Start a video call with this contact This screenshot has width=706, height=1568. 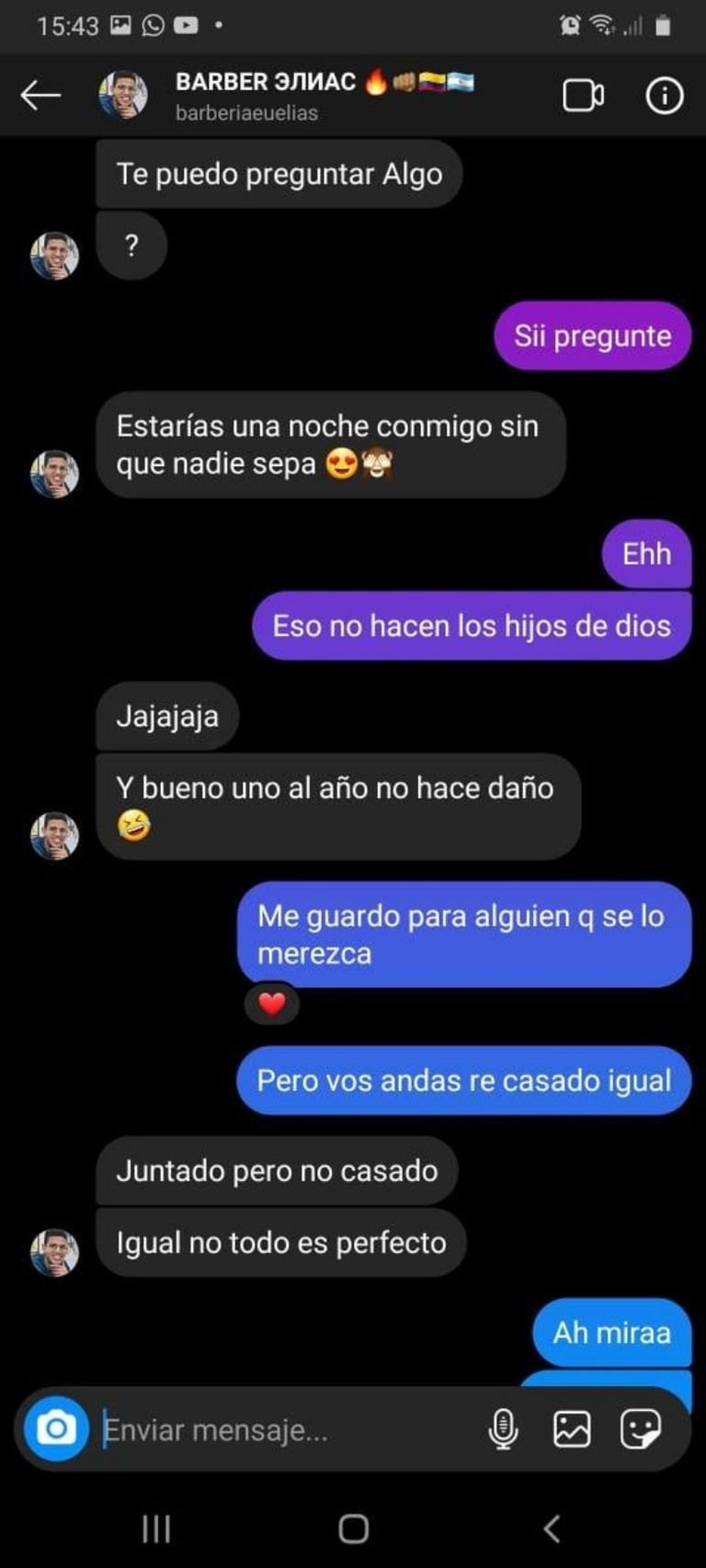coord(583,96)
